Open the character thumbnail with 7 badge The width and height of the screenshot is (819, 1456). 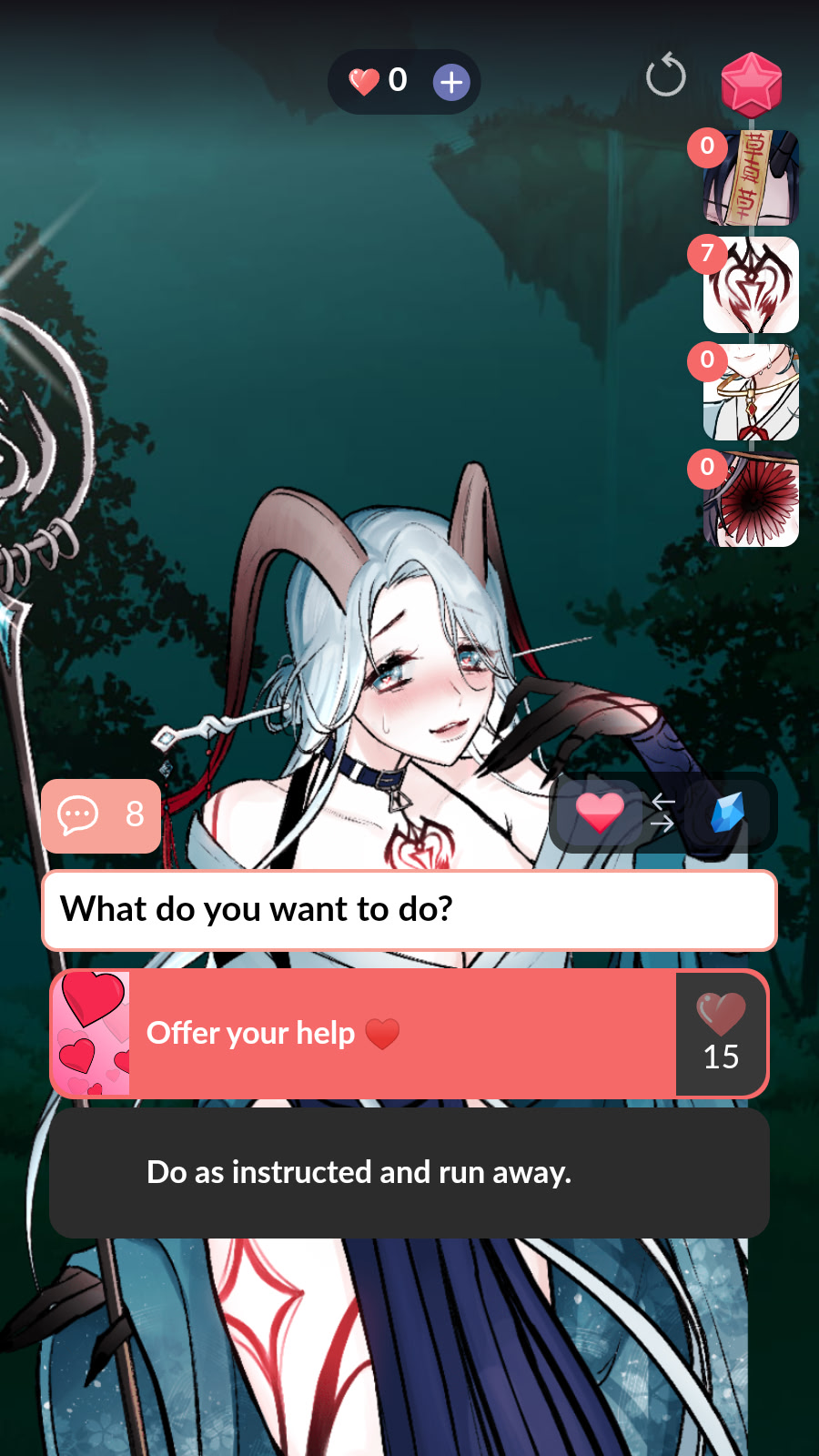tap(751, 285)
